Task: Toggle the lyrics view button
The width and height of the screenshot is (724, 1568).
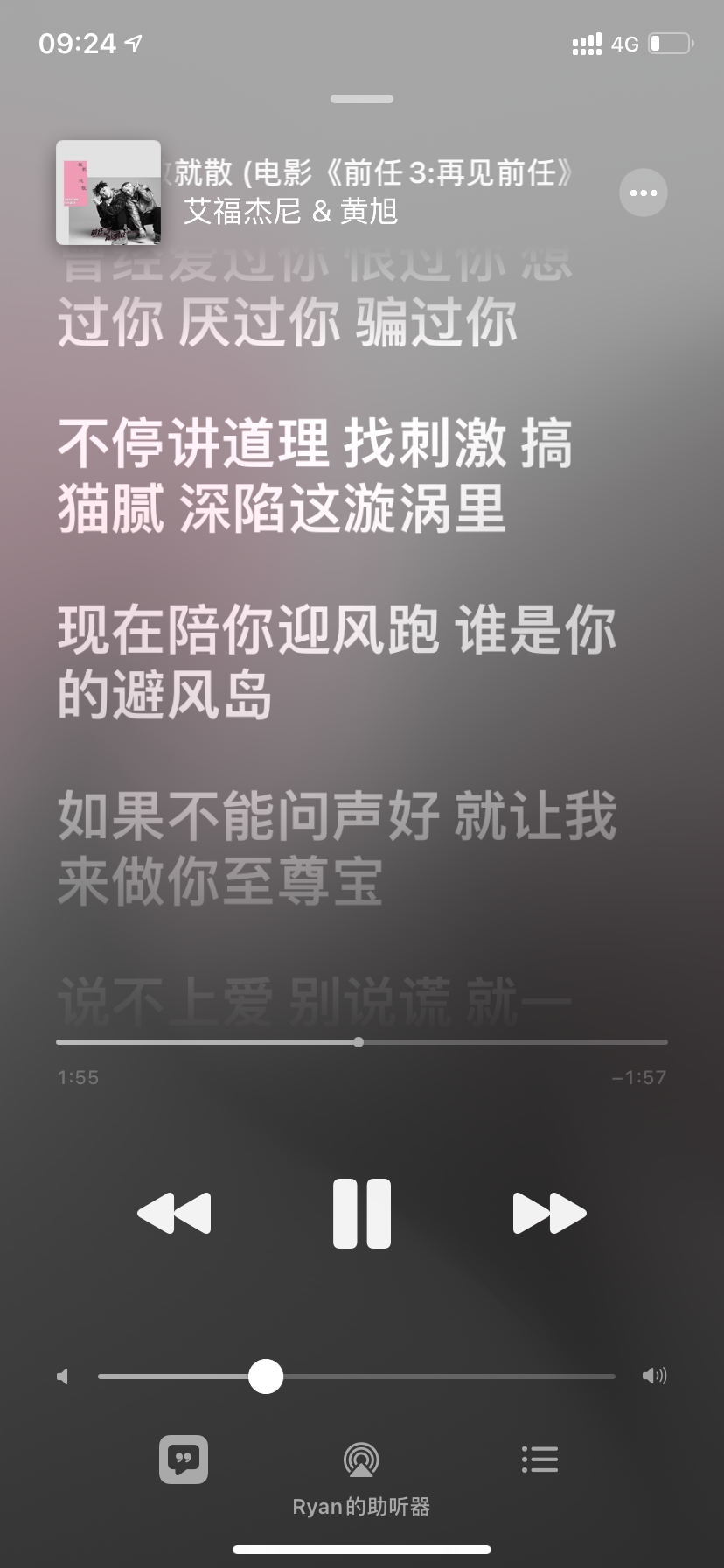Action: [x=184, y=1459]
